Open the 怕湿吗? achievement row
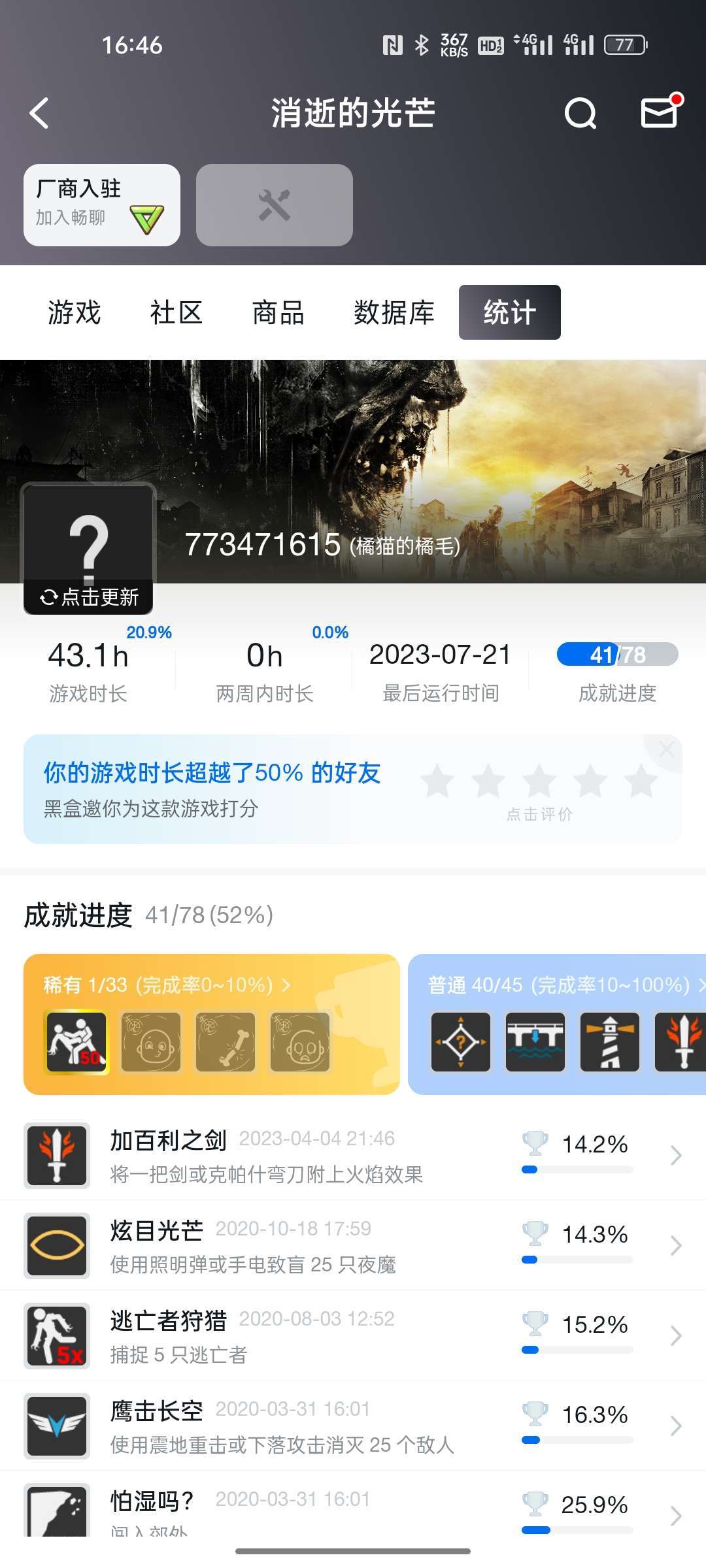Image resolution: width=706 pixels, height=1568 pixels. [x=353, y=1504]
